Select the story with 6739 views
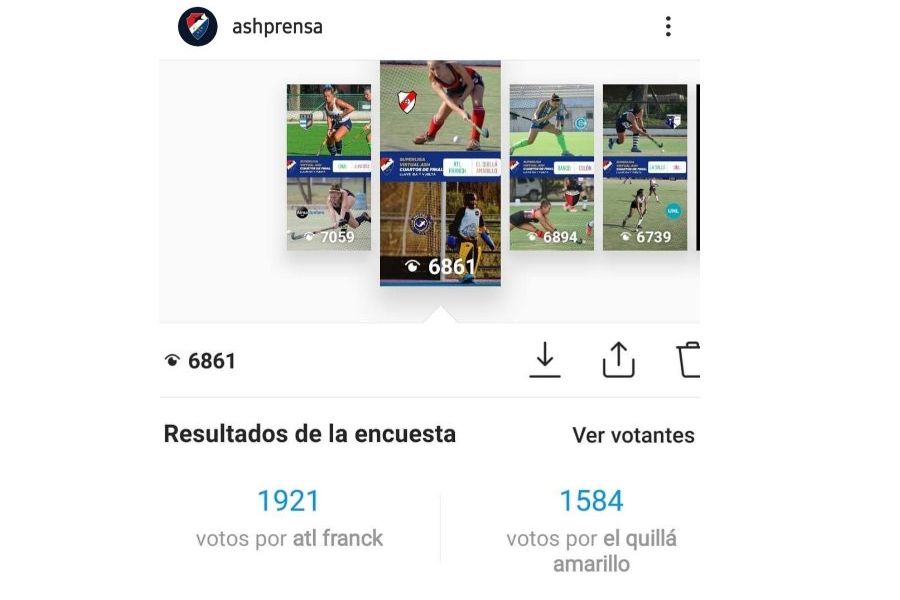Screen dimensions: 900x600 point(644,167)
